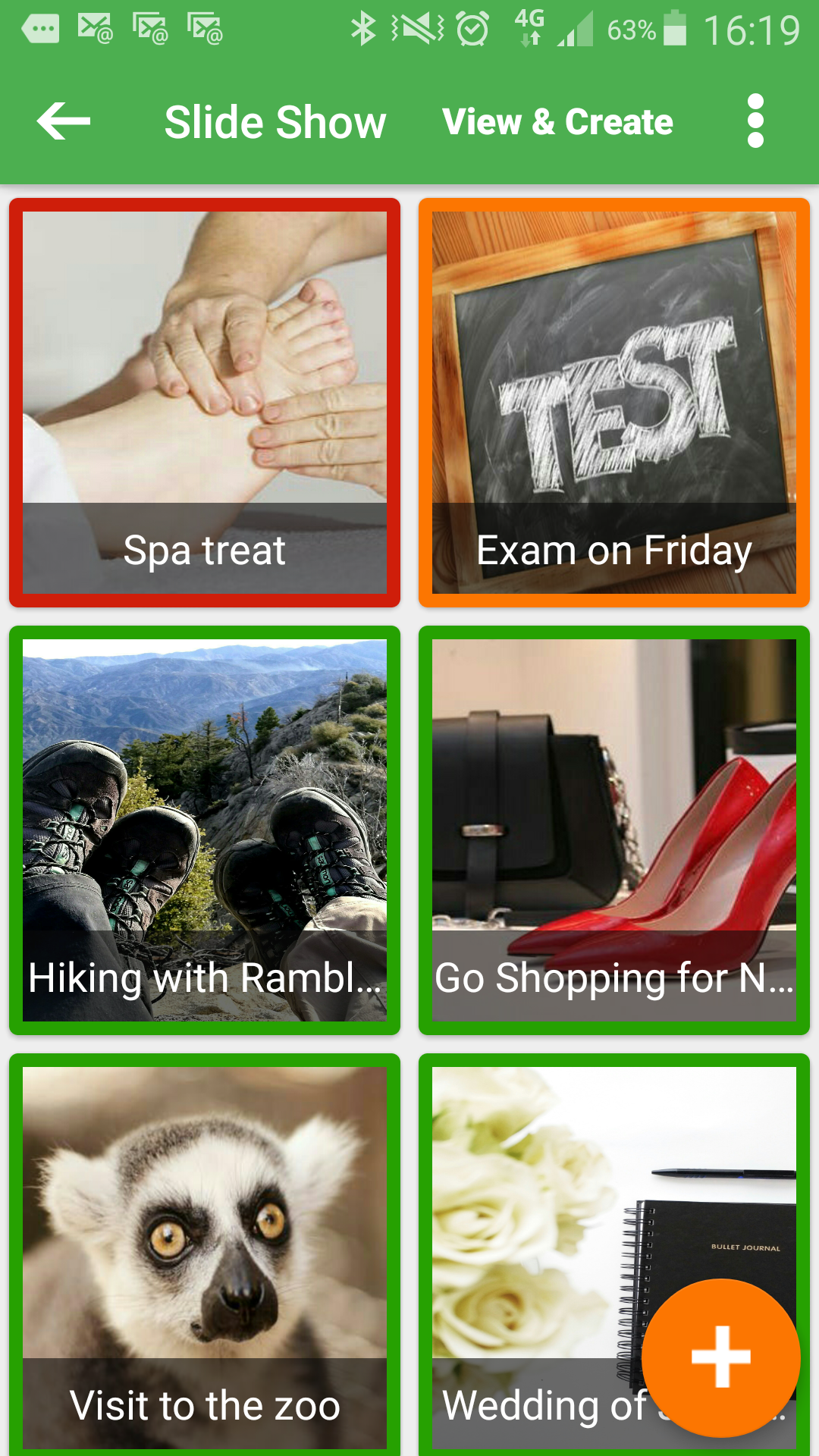Open the three-dot overflow menu
Screen dimensions: 819x1456
coord(755,121)
